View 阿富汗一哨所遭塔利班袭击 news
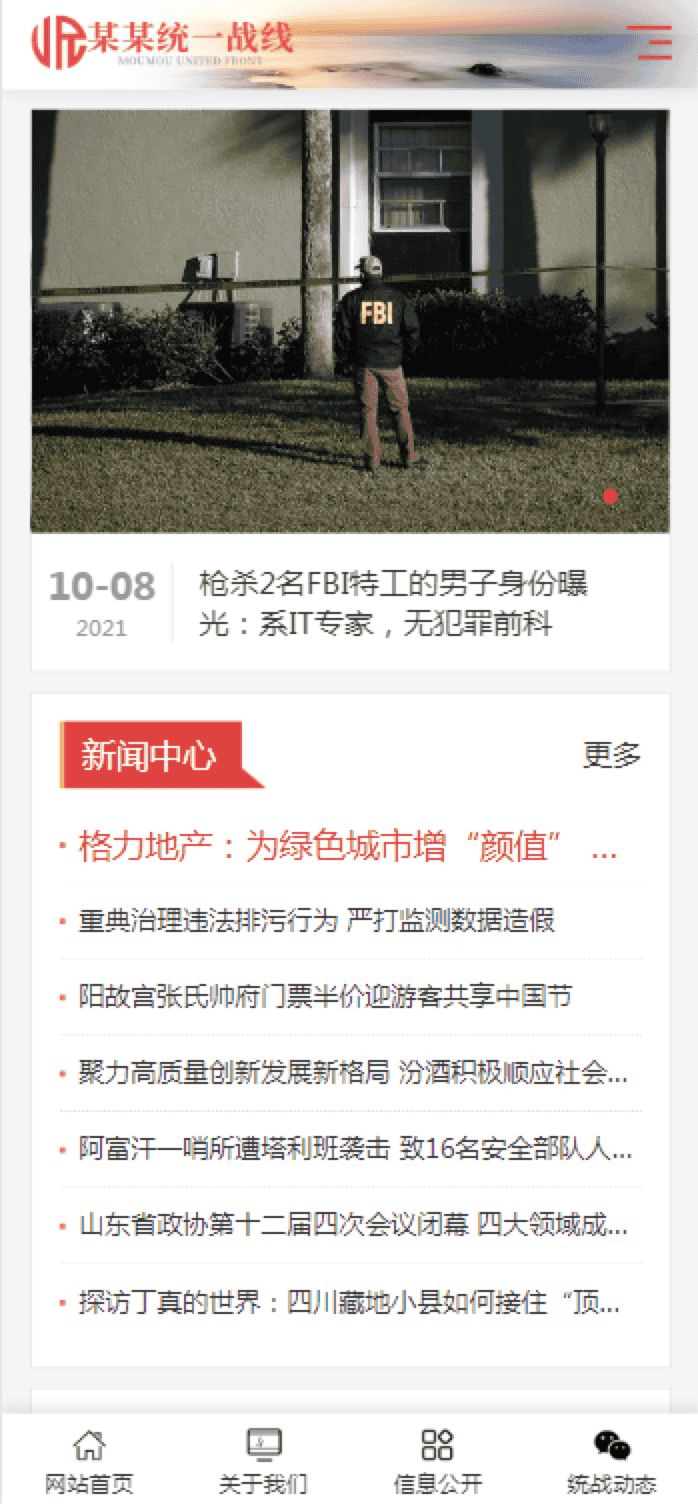The width and height of the screenshot is (698, 1504). [355, 1149]
